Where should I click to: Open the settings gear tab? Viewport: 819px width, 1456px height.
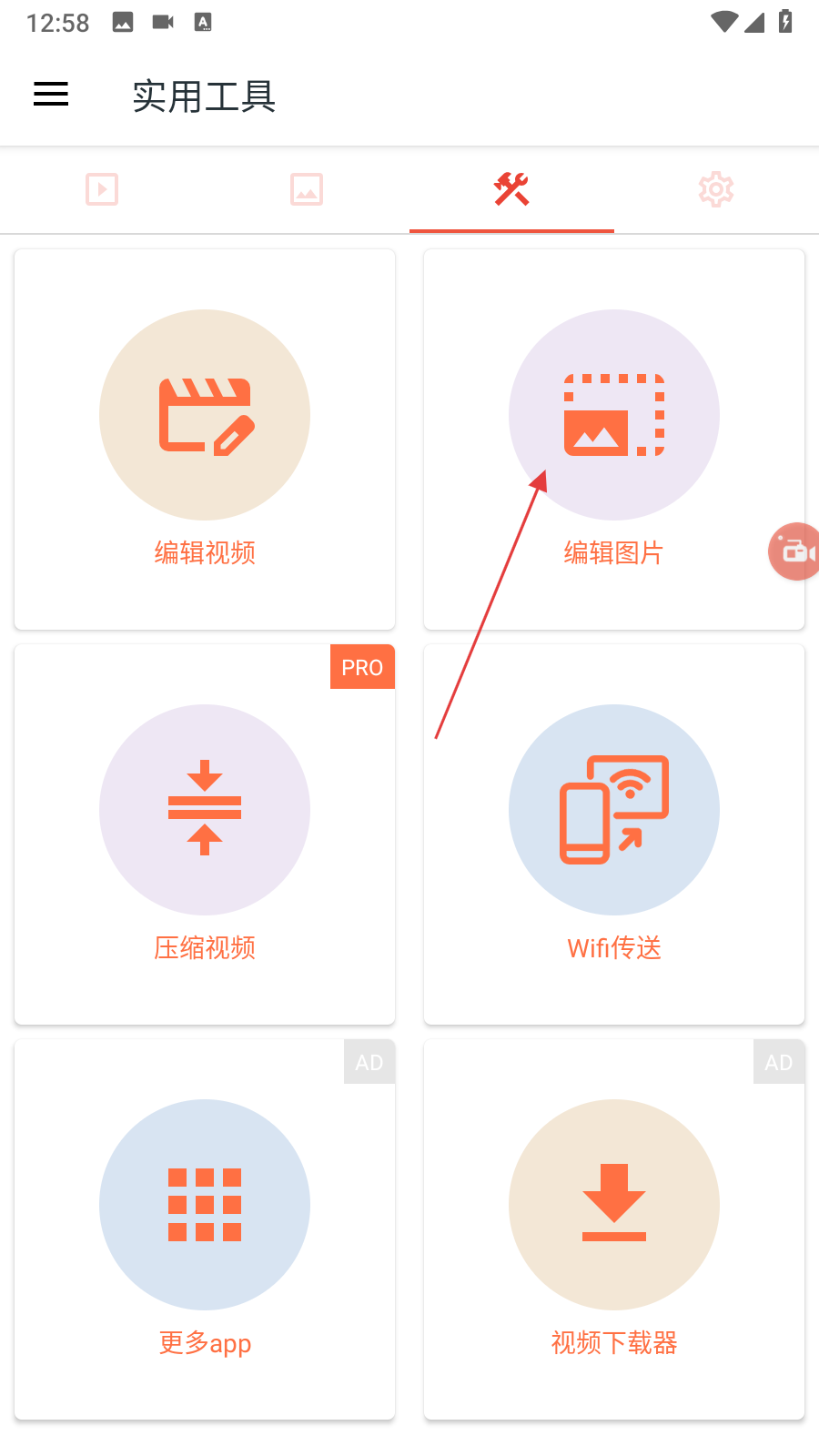[x=716, y=189]
